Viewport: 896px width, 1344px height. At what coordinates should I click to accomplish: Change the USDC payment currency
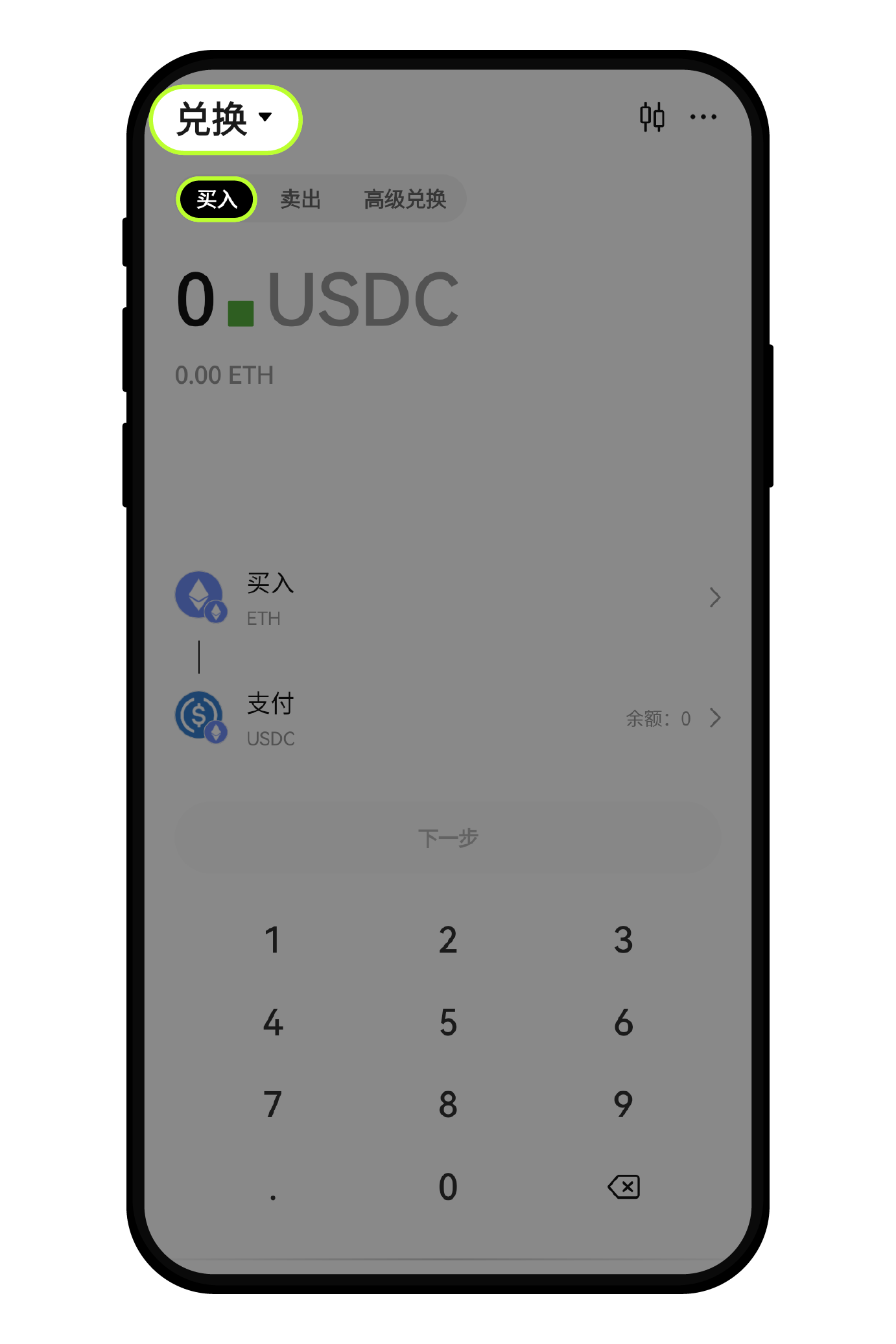pos(447,718)
